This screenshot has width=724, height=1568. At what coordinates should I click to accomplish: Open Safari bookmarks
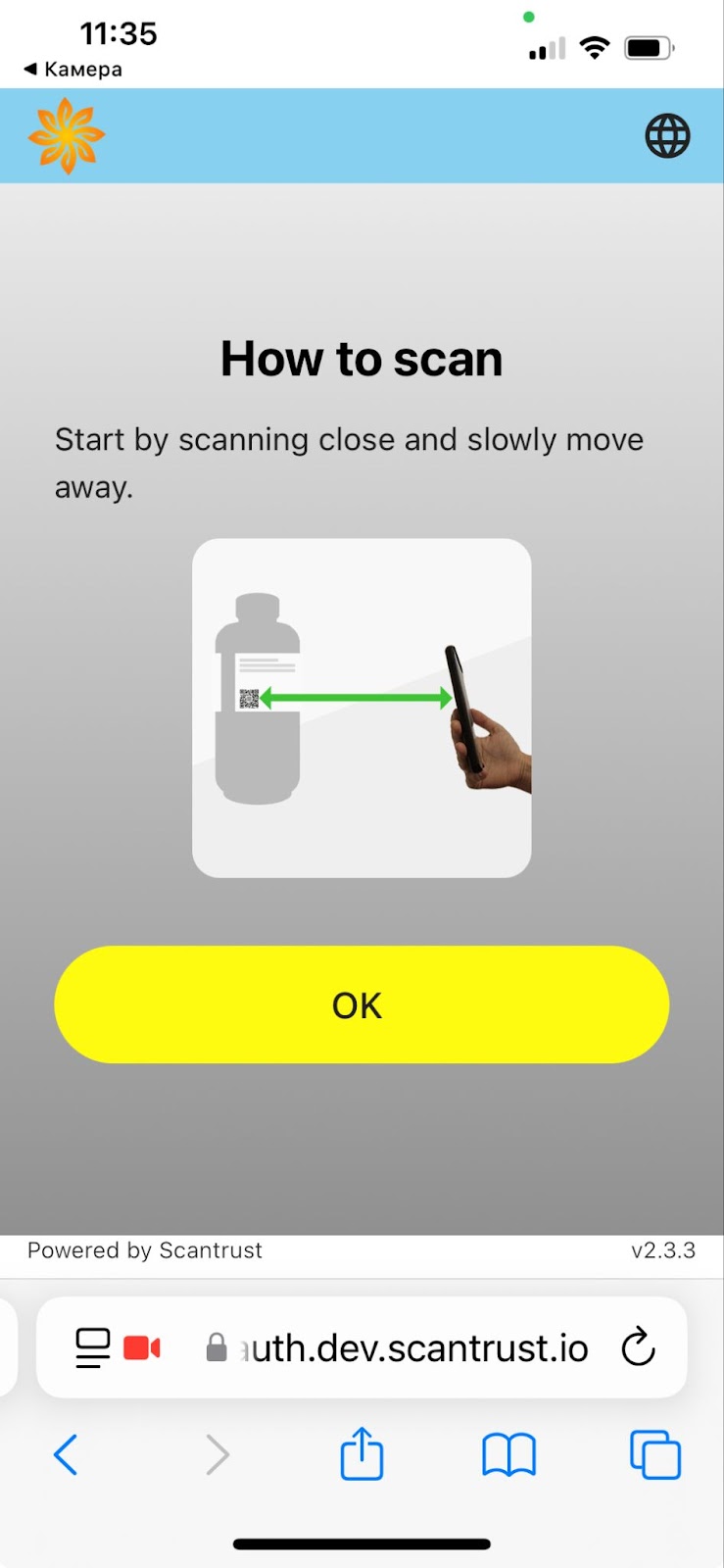point(508,1454)
